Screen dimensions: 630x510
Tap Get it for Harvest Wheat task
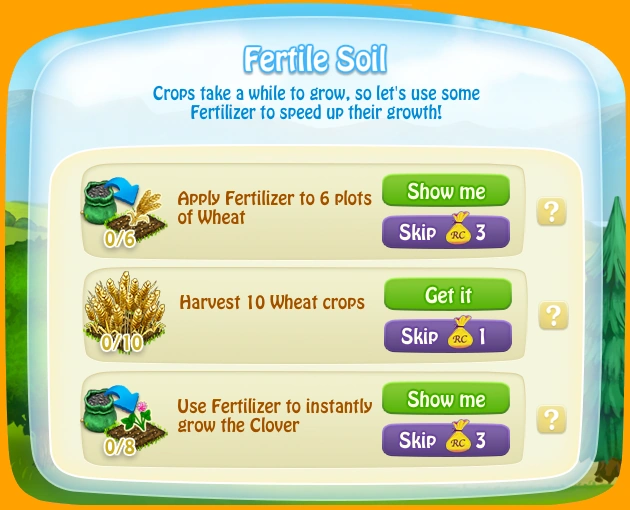coord(447,295)
